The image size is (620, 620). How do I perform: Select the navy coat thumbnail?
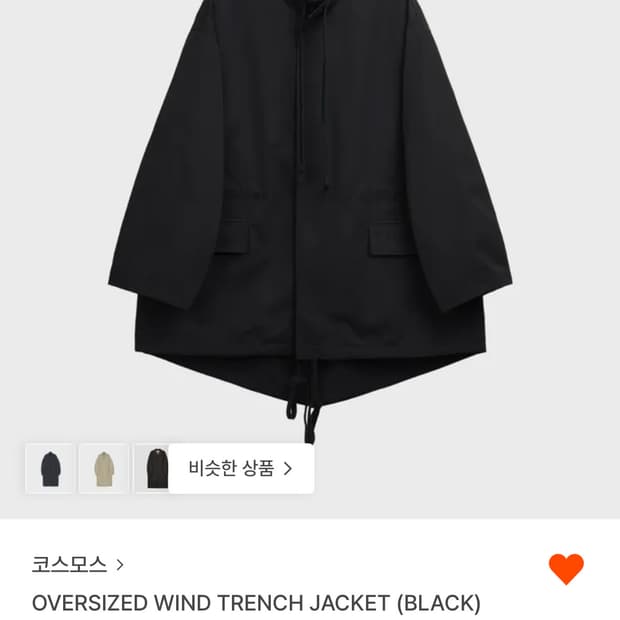(50, 468)
